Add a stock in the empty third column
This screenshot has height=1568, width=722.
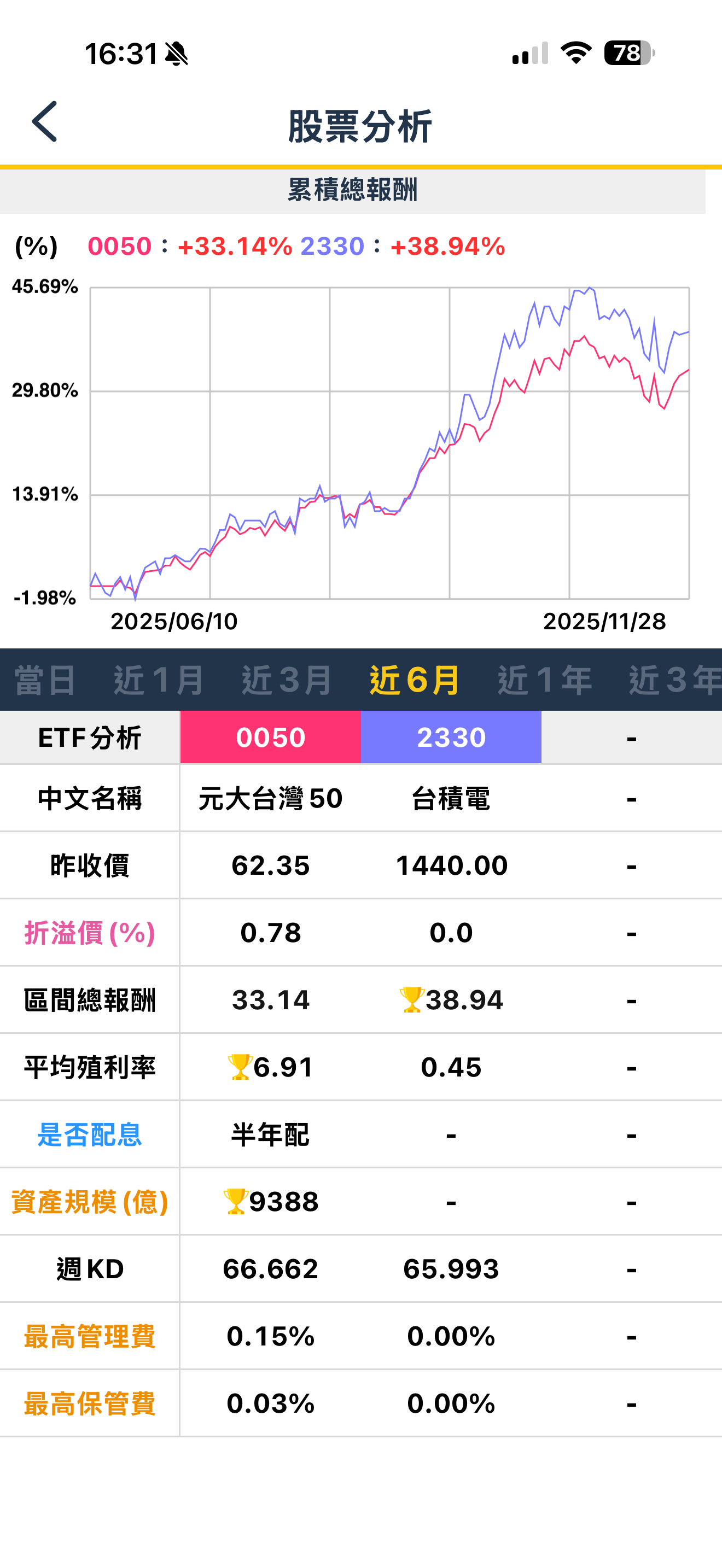point(631,737)
